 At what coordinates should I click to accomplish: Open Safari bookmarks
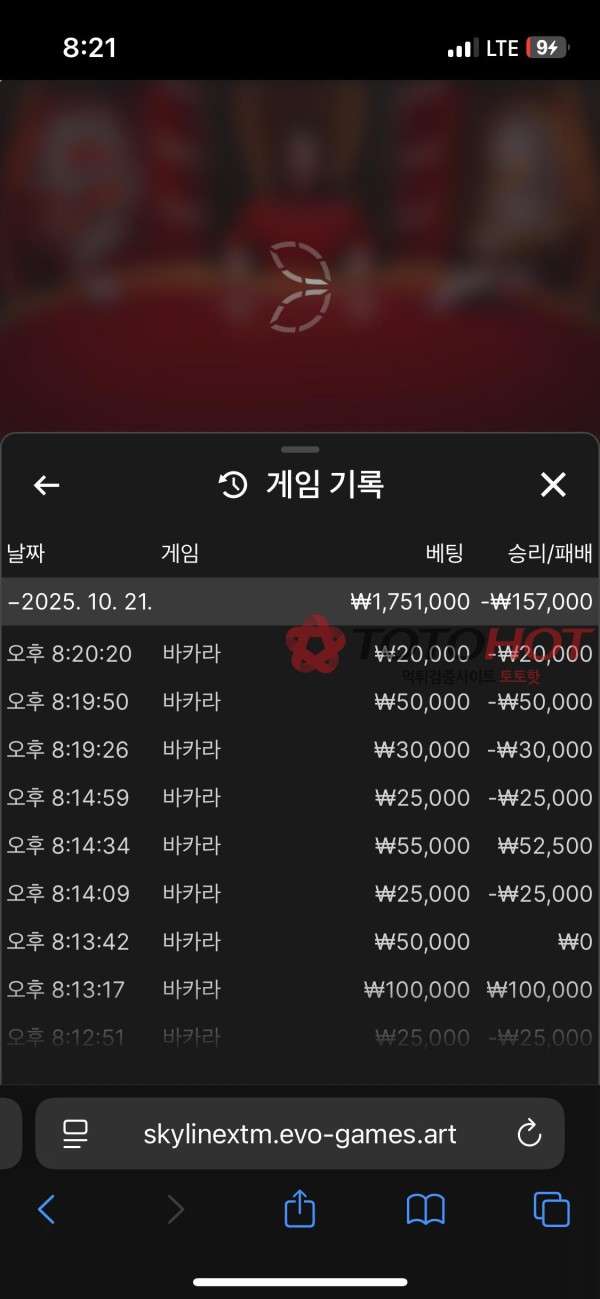click(x=426, y=1210)
